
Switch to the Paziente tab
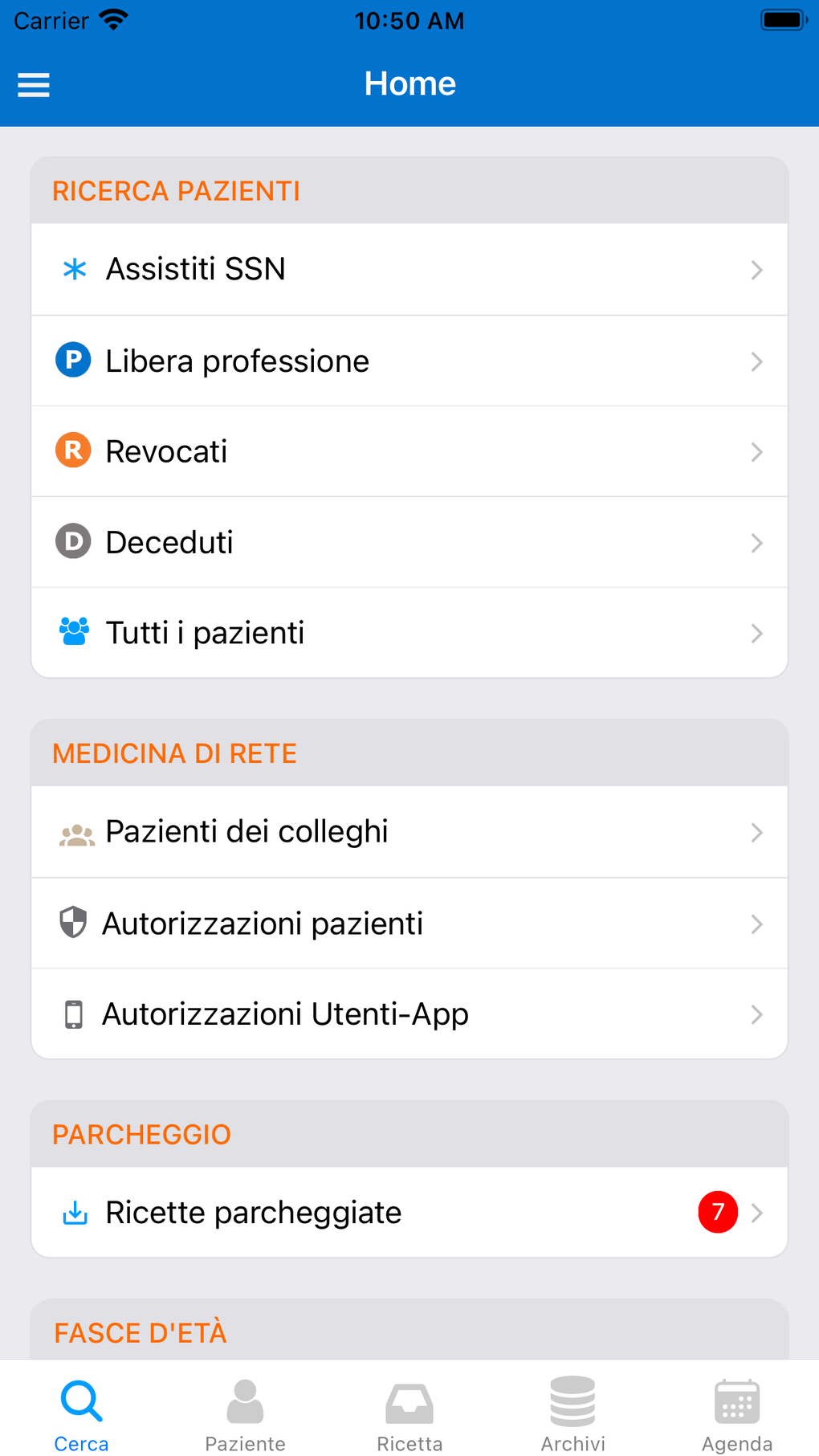245,1415
